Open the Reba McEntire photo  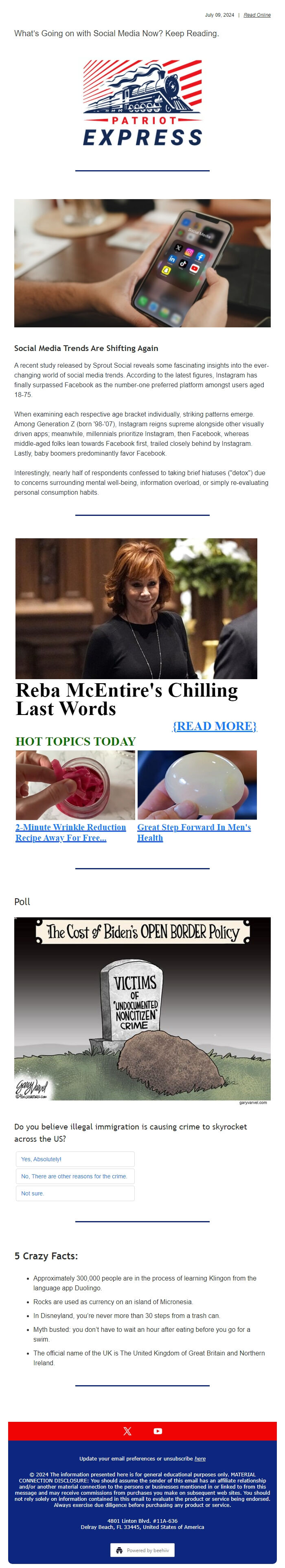pos(136,608)
